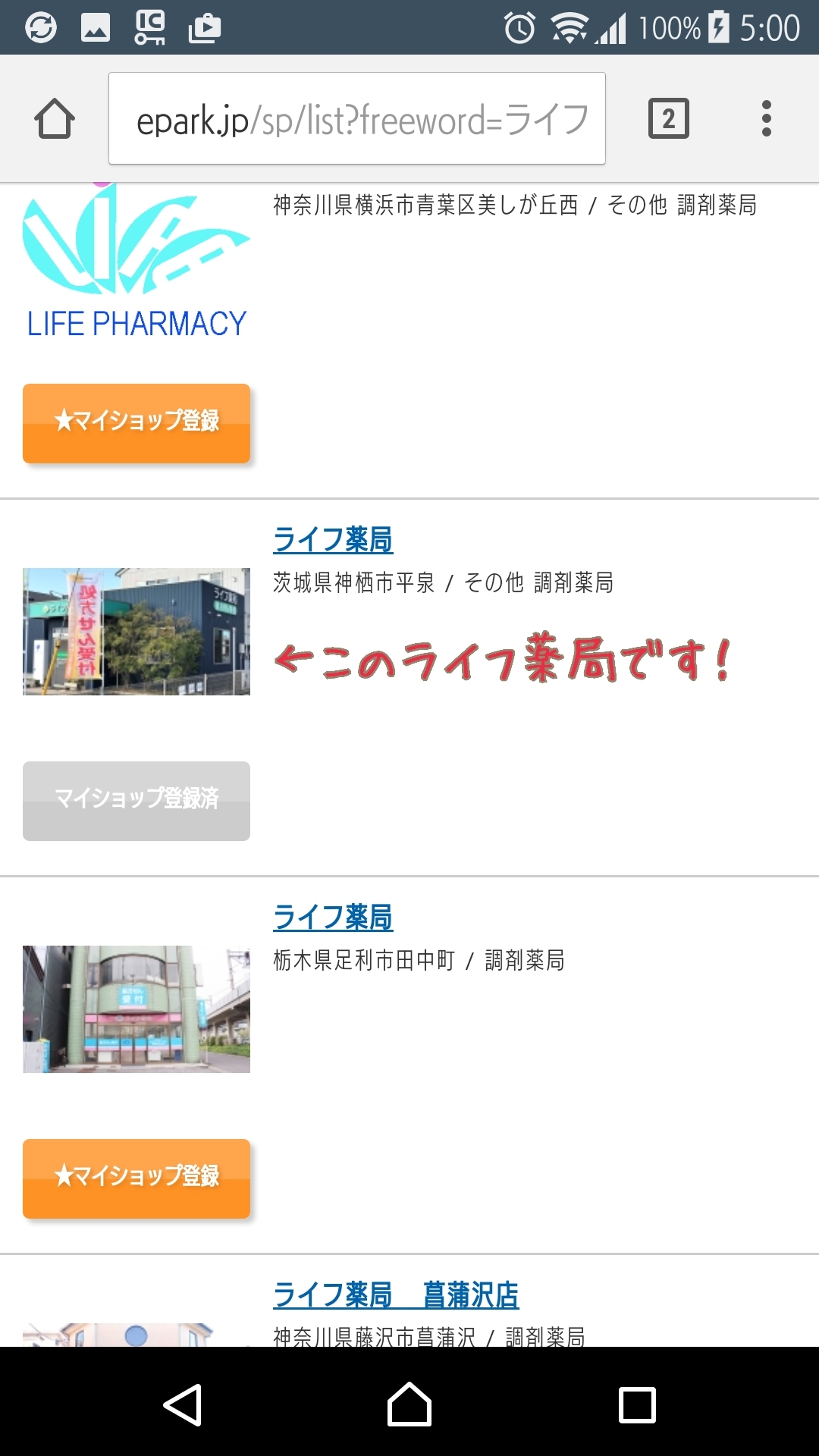Open the tab switcher showing 2 tabs
The width and height of the screenshot is (819, 1456).
pos(668,119)
